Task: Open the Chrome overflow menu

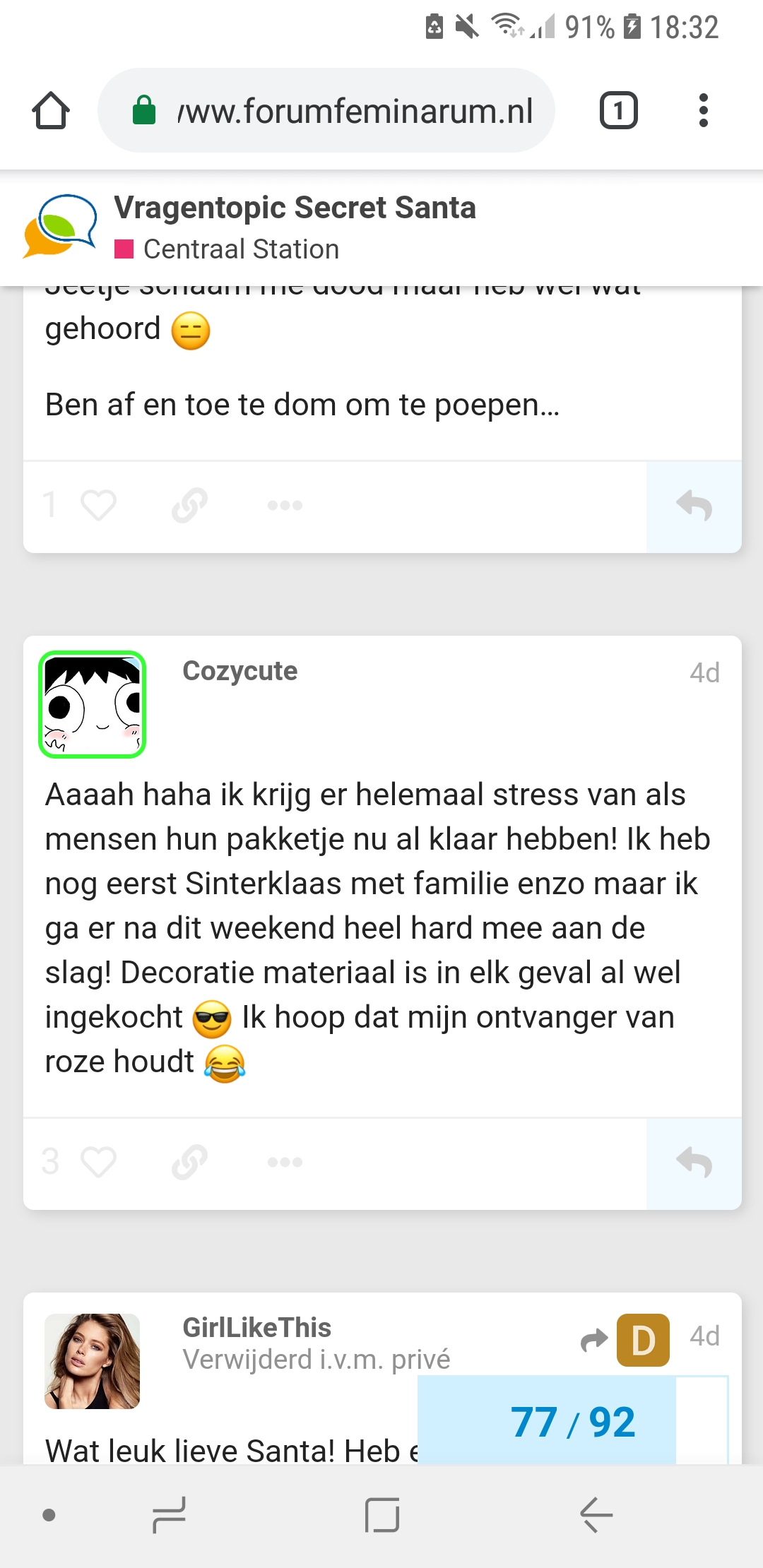Action: (x=703, y=111)
